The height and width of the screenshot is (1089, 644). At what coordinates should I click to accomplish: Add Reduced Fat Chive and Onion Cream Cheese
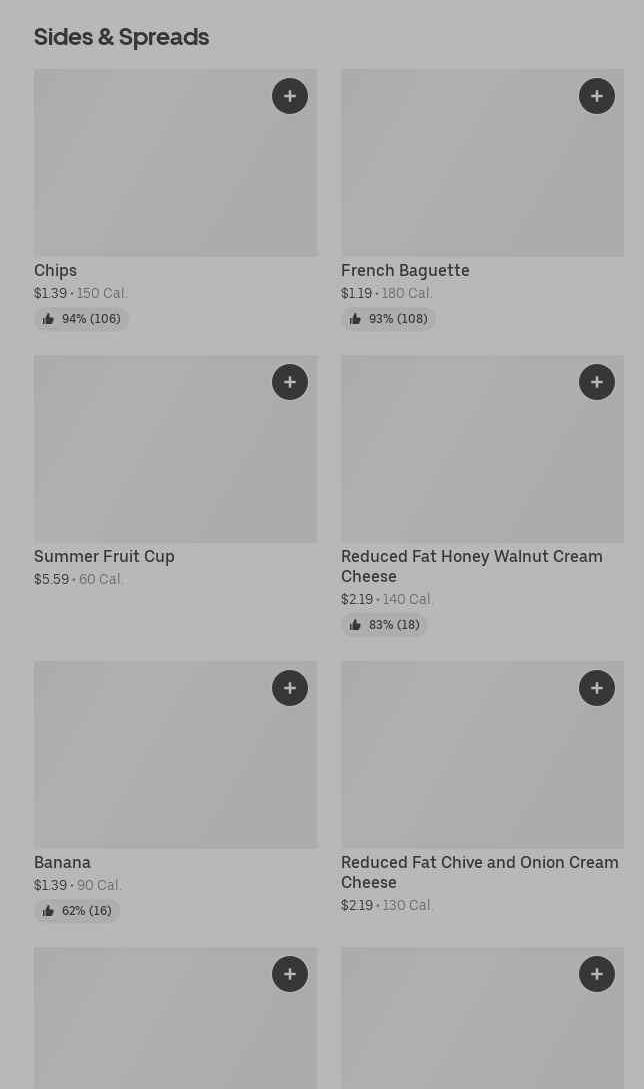[x=597, y=688]
